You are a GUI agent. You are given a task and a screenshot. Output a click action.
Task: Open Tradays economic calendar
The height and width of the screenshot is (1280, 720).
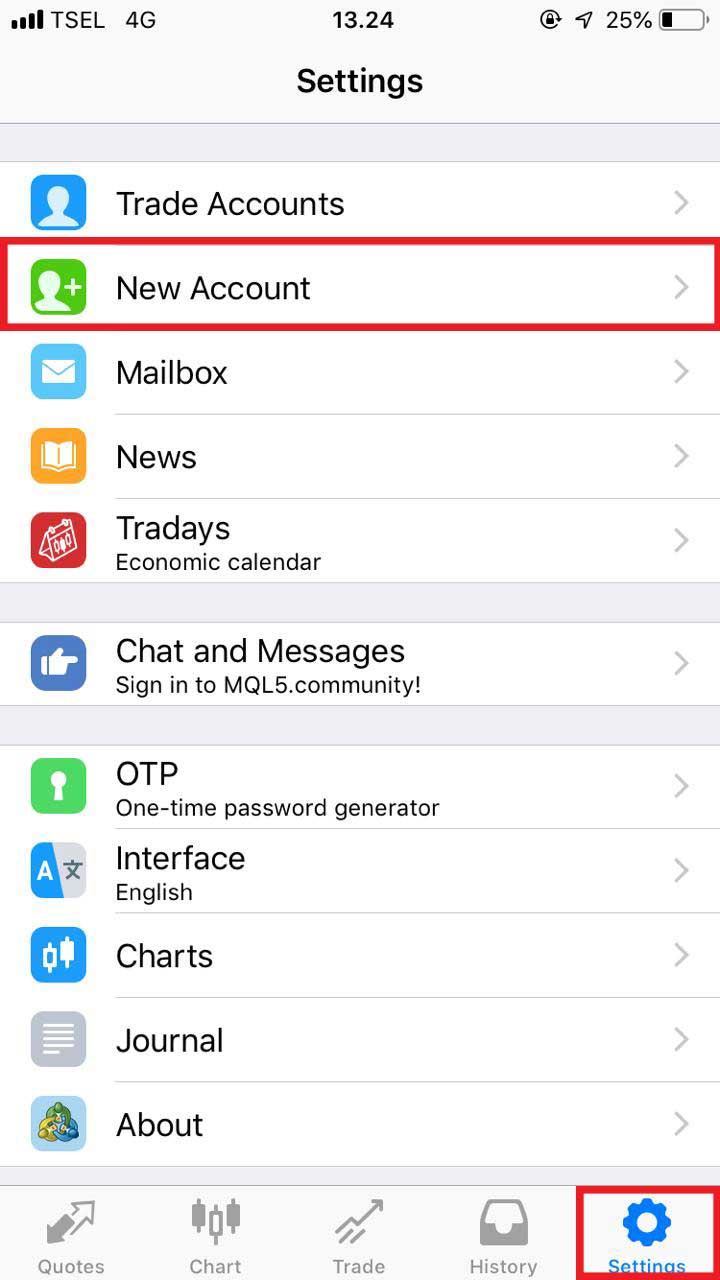click(x=360, y=540)
